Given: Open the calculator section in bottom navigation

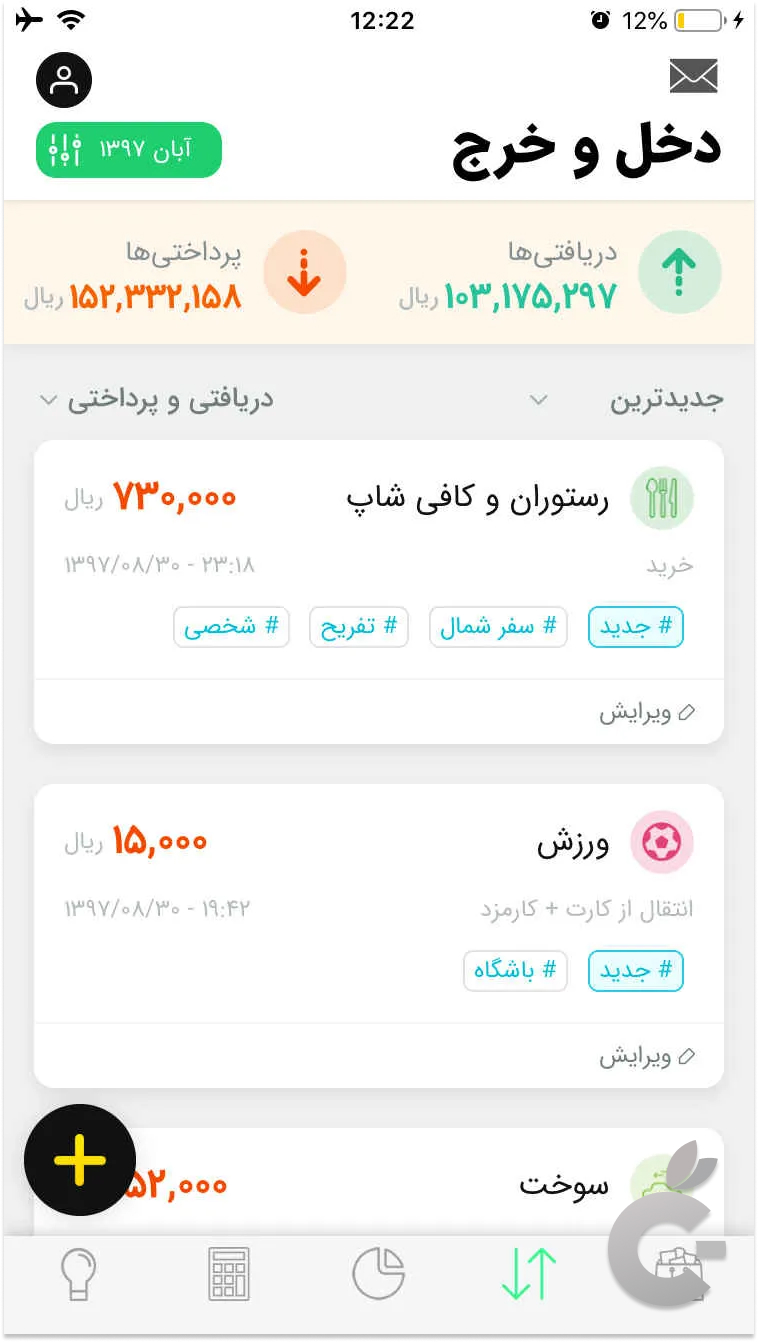Looking at the screenshot, I should click(x=227, y=1272).
